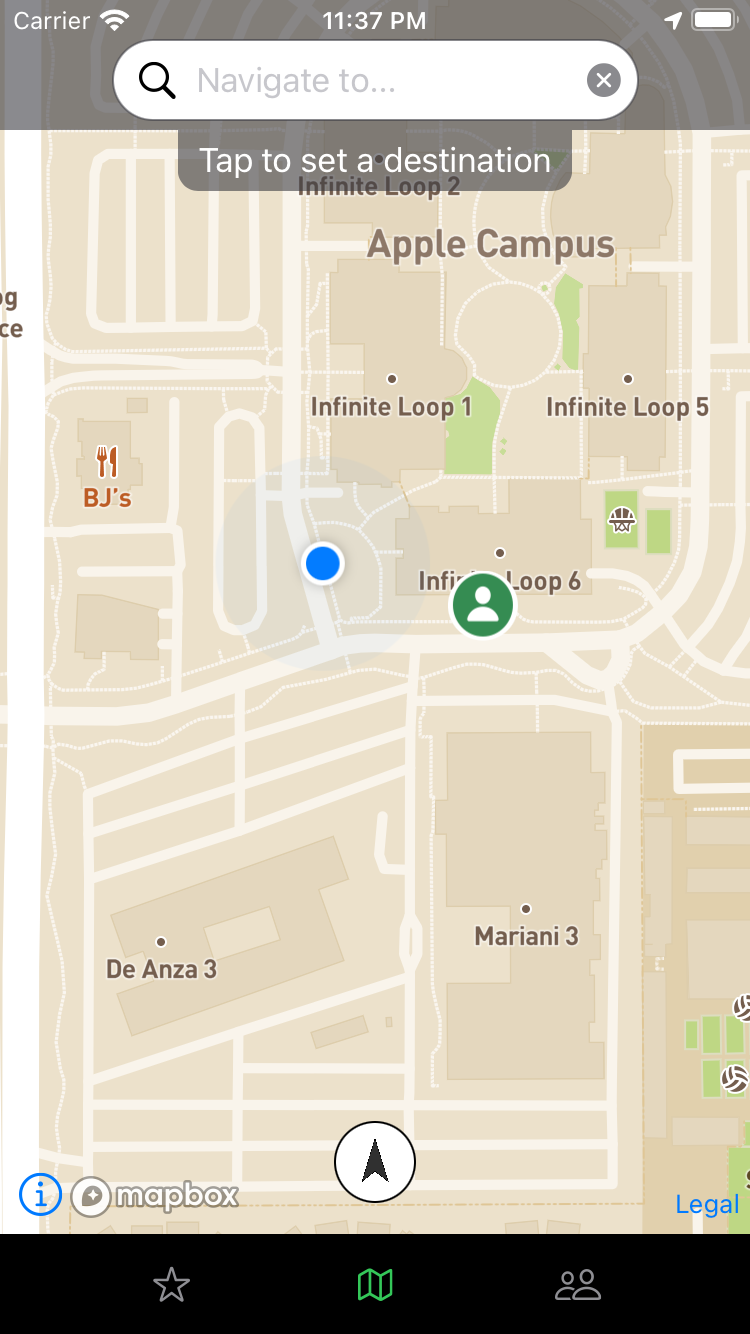The width and height of the screenshot is (750, 1334).
Task: Open the Legal link
Action: pos(708,1204)
